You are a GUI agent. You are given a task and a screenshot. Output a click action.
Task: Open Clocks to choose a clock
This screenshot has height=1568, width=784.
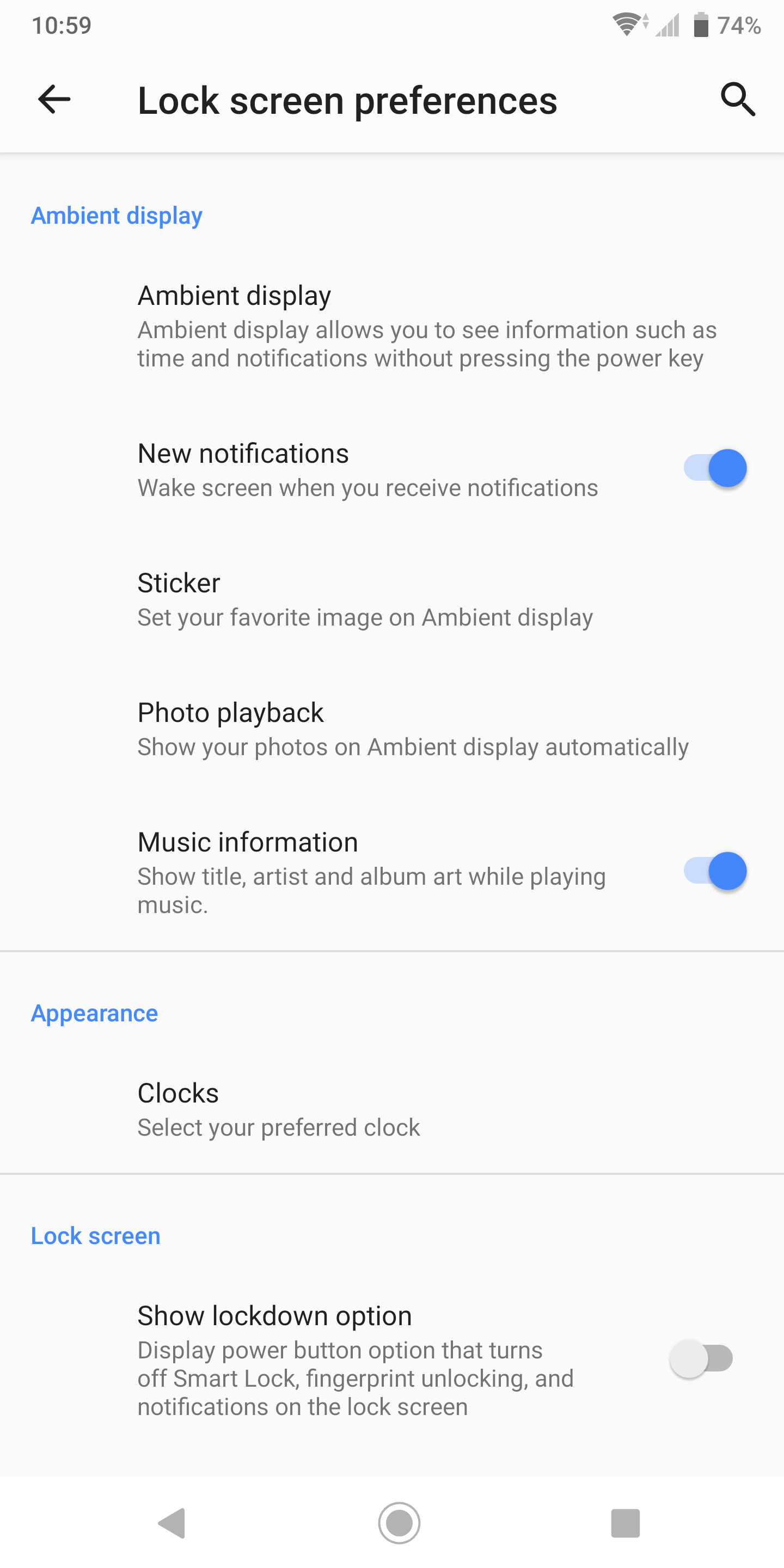click(392, 1110)
